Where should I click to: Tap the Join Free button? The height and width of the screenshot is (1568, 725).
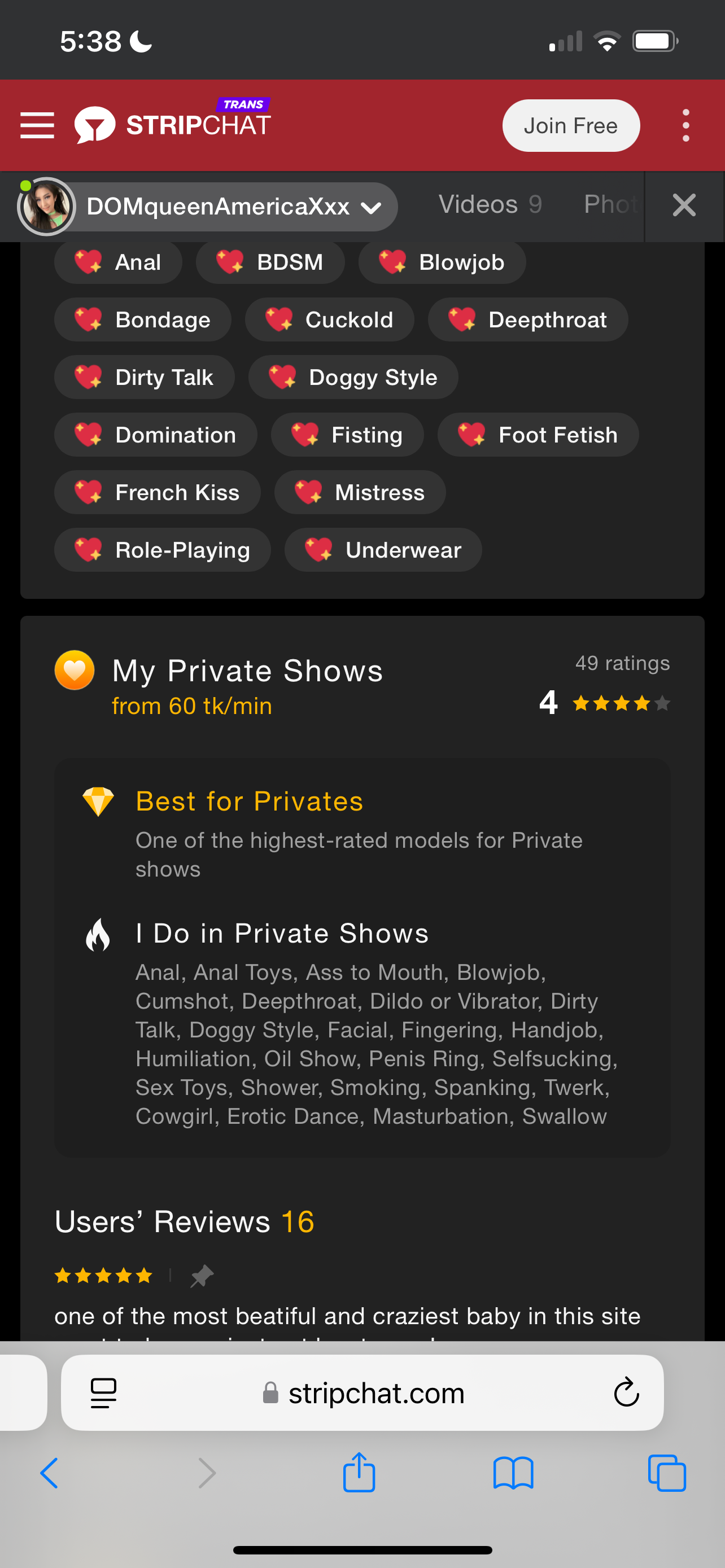tap(570, 125)
